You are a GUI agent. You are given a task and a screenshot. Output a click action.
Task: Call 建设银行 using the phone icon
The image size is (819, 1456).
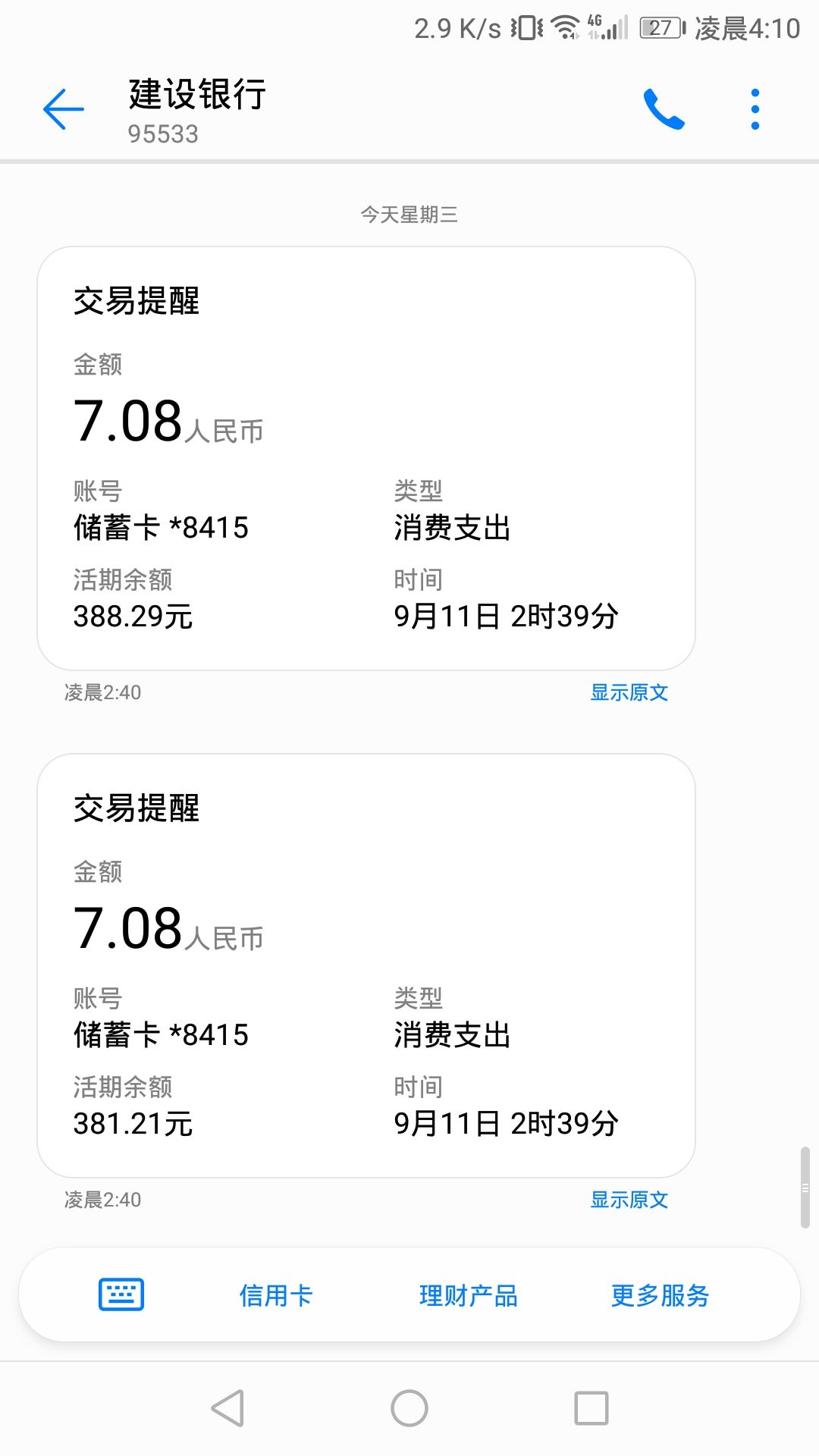pyautogui.click(x=664, y=109)
